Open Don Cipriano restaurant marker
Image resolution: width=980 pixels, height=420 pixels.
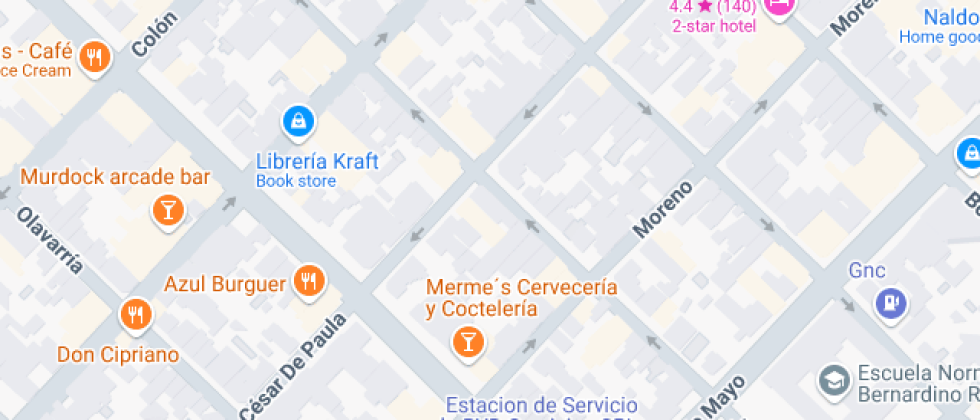click(x=134, y=316)
